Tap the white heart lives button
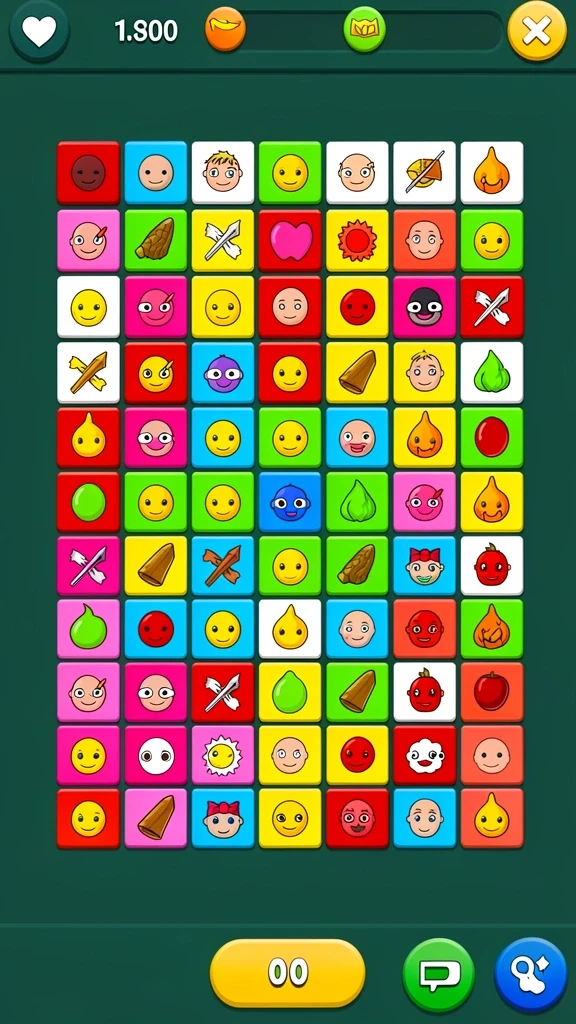This screenshot has height=1024, width=576. coord(39,30)
